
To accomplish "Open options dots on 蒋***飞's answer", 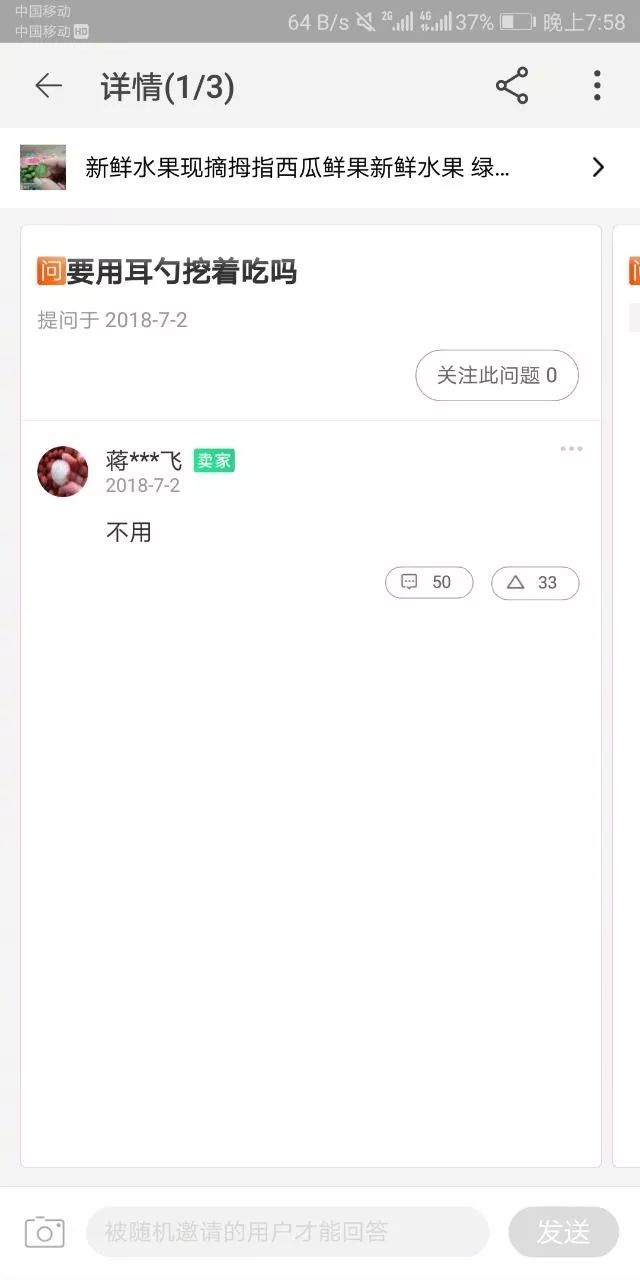I will tap(571, 448).
